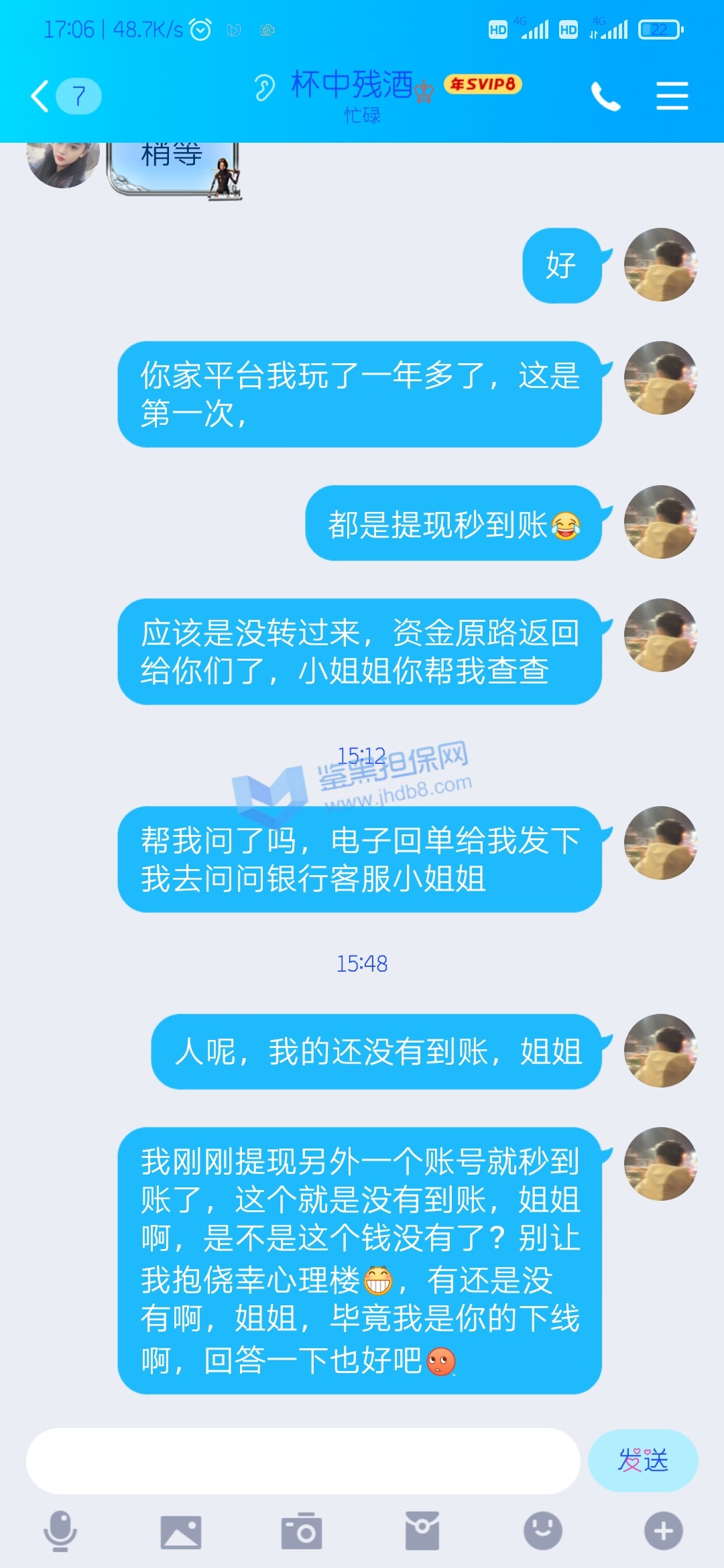Open the chat settings menu
The image size is (724, 1568).
click(672, 96)
